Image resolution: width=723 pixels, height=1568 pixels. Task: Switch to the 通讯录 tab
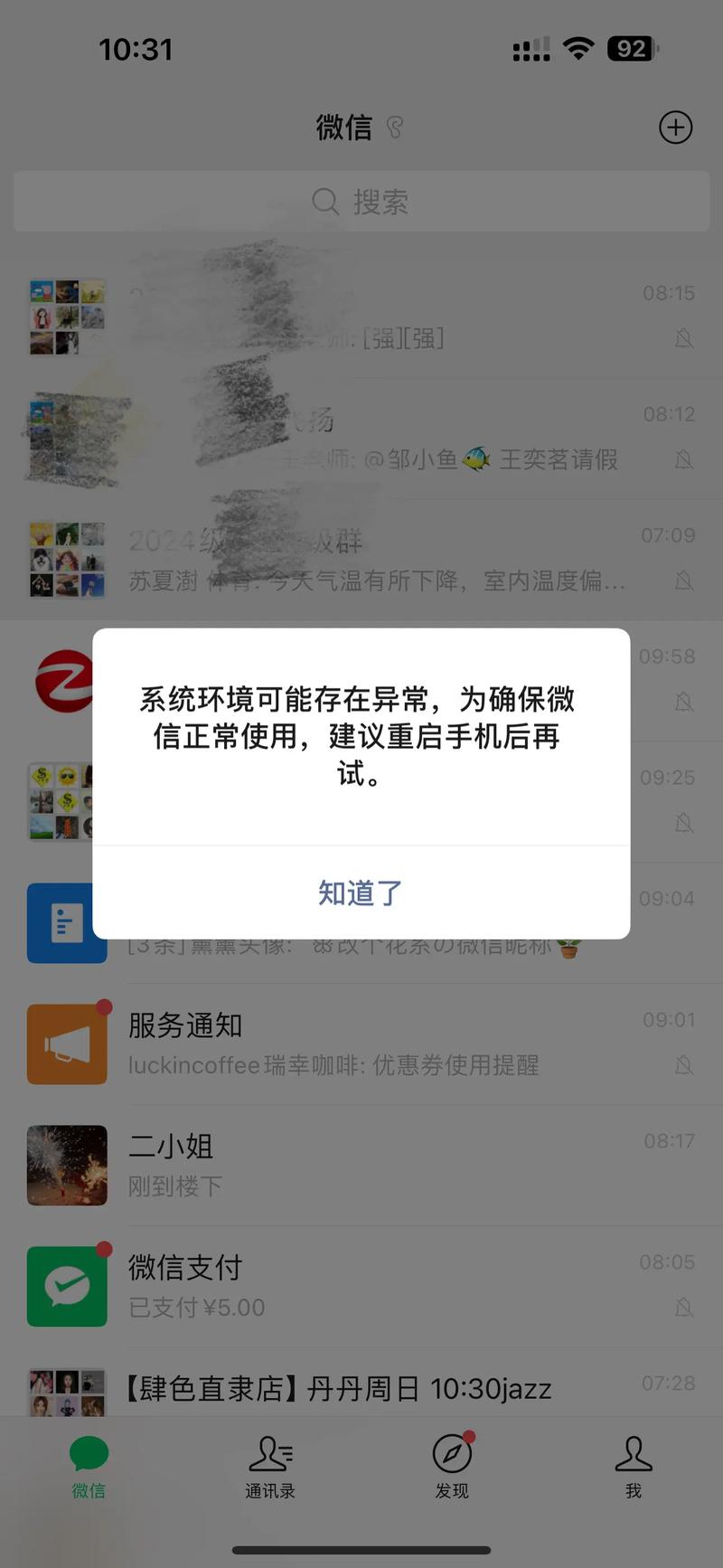[270, 1467]
